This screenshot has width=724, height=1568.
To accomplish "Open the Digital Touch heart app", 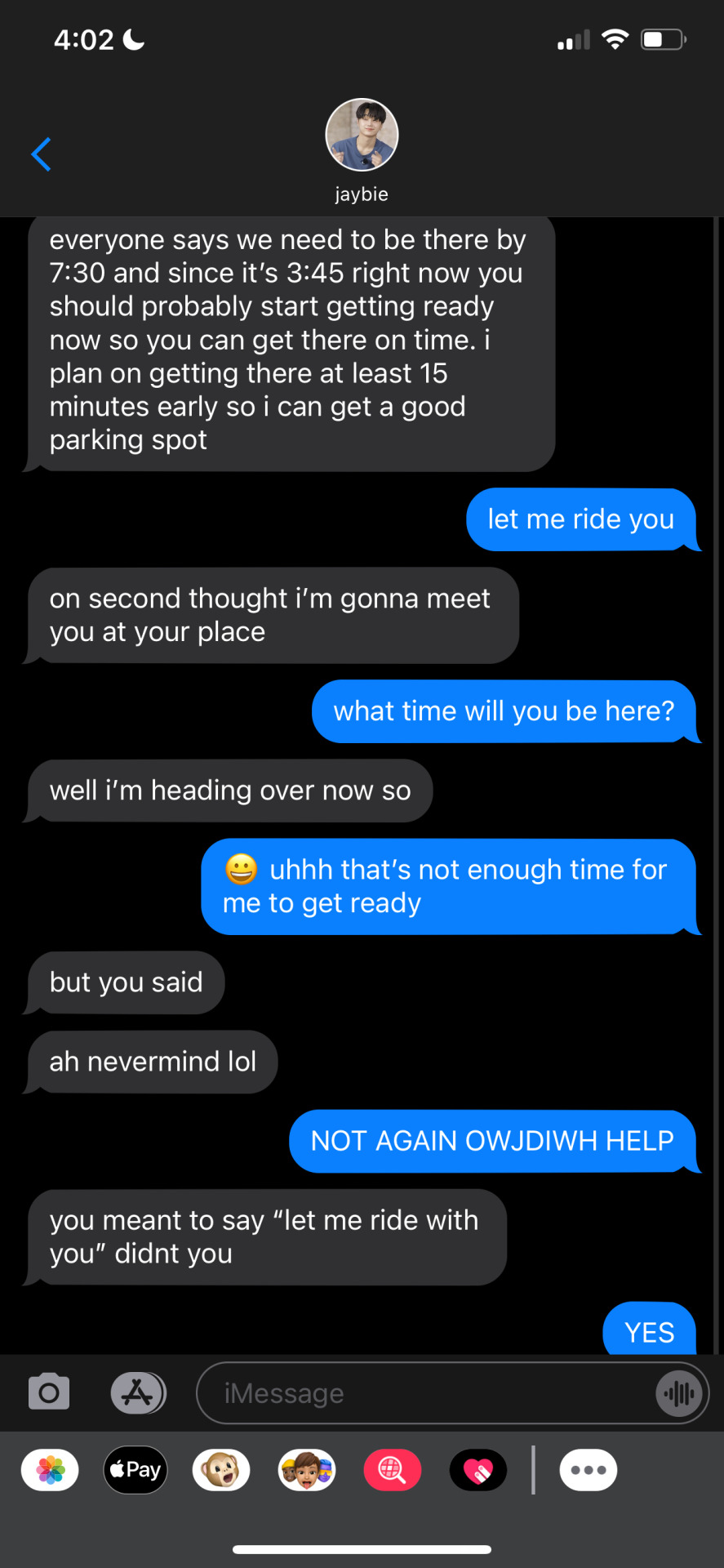I will pos(478,1470).
